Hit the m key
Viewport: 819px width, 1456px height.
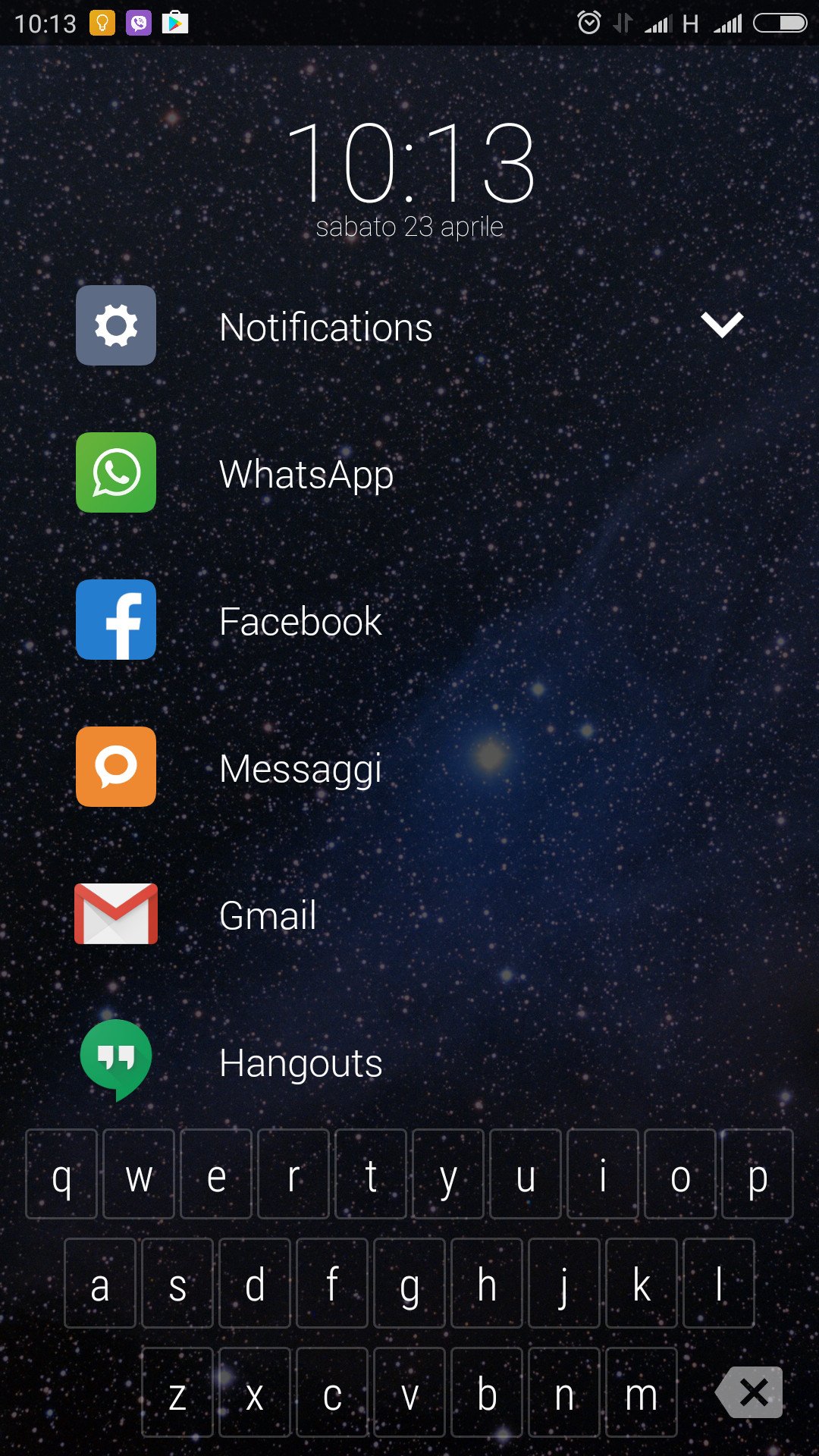(x=642, y=1392)
